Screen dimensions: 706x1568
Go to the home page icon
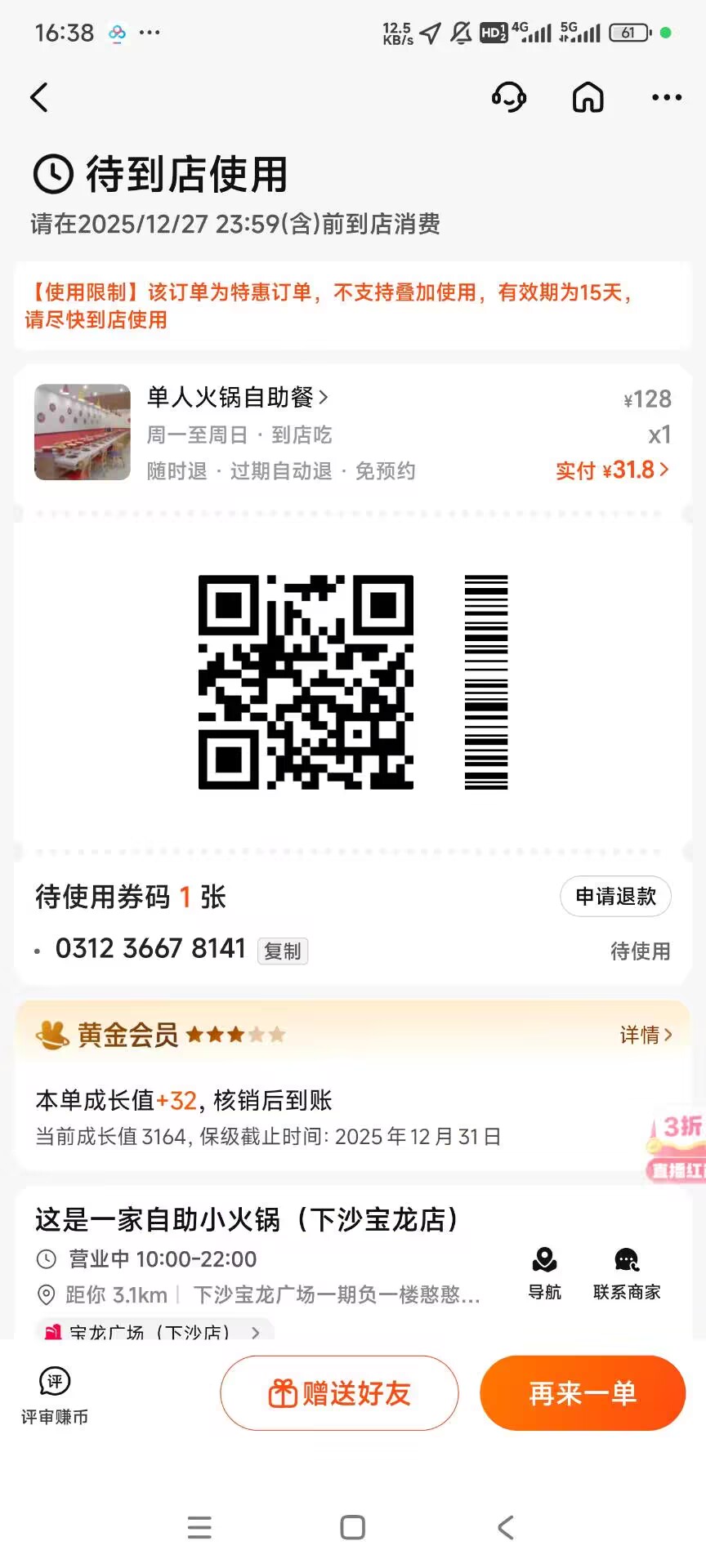[588, 98]
